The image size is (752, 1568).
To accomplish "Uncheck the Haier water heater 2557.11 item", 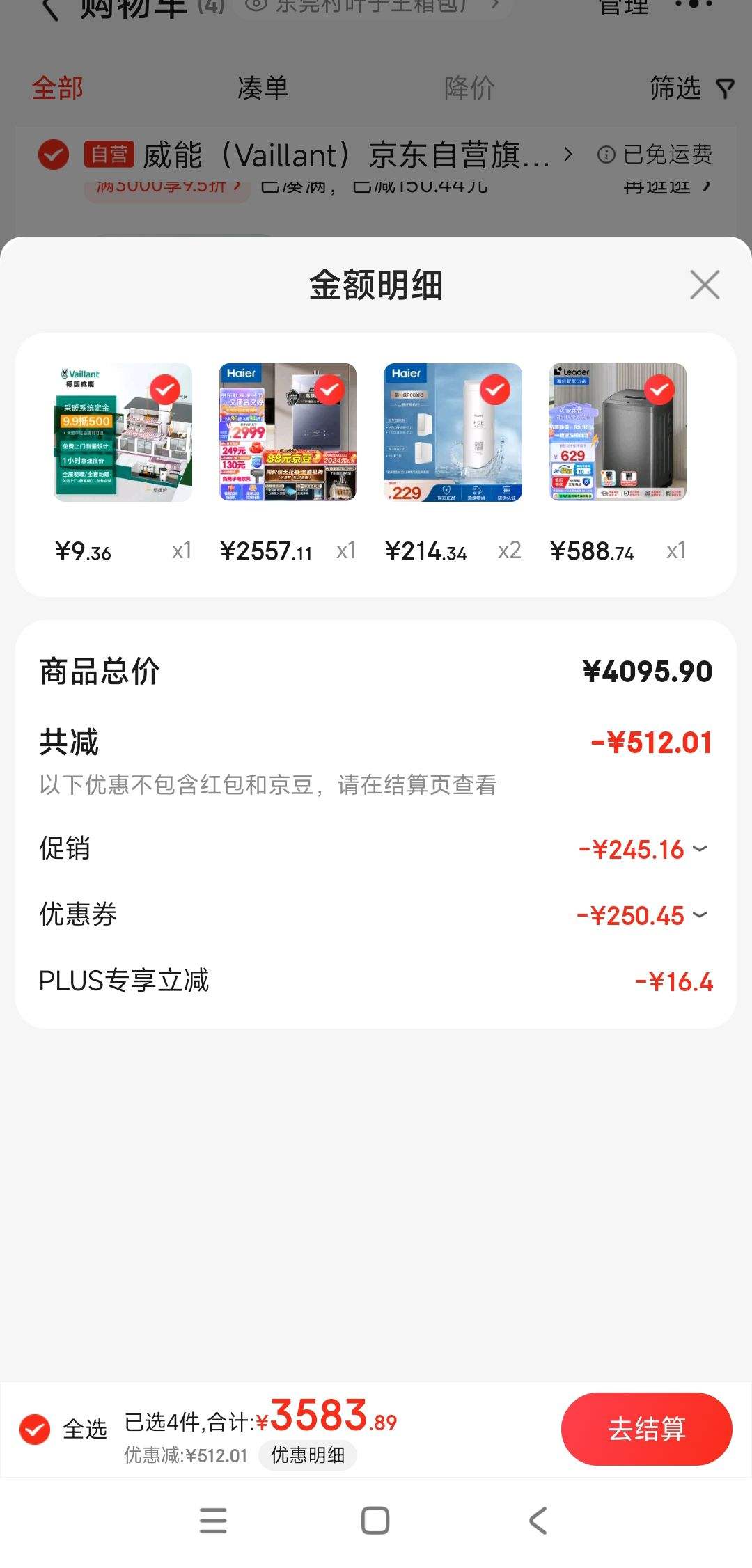I will point(331,391).
